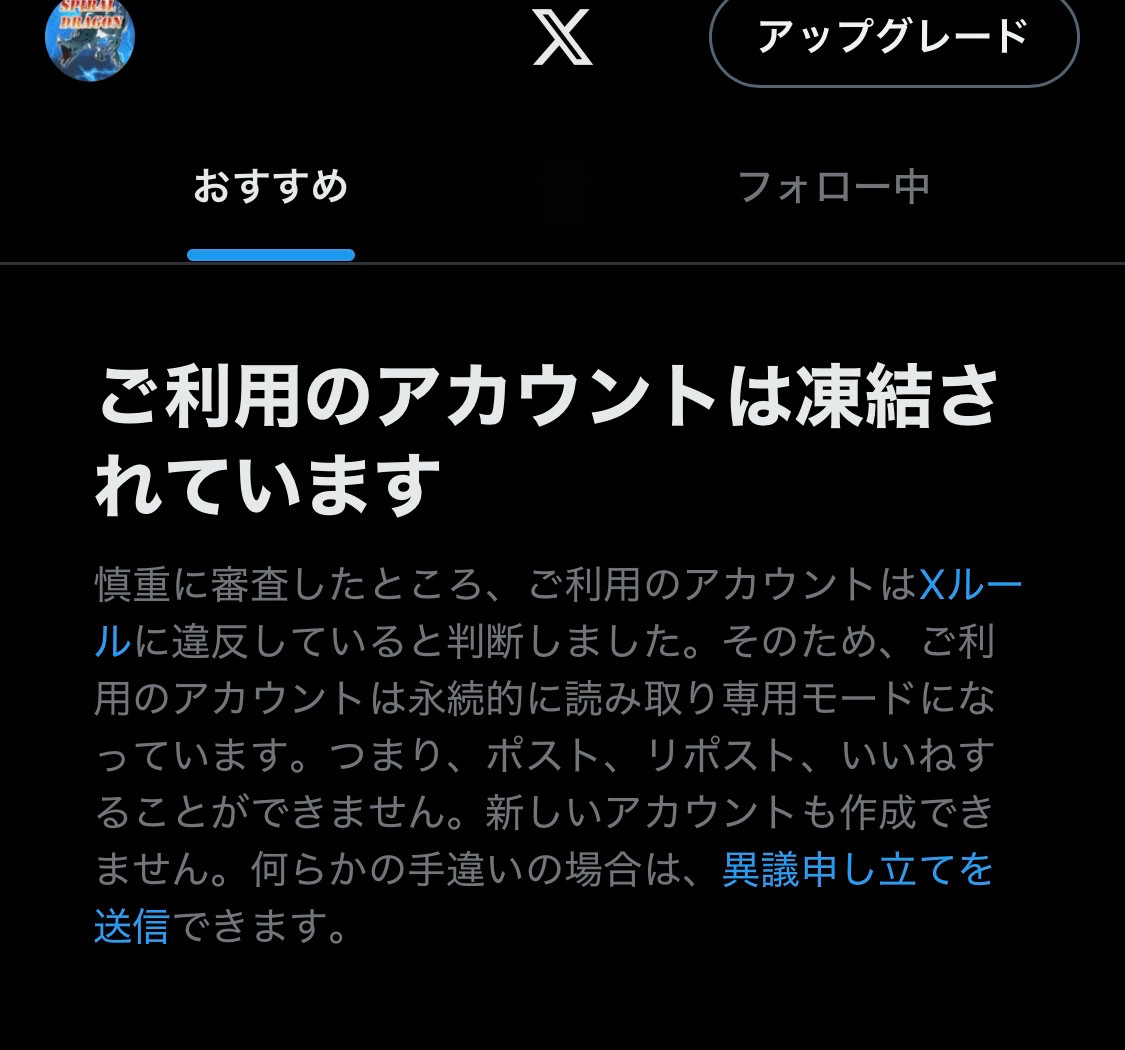Tap the アップグレード button

tap(893, 37)
